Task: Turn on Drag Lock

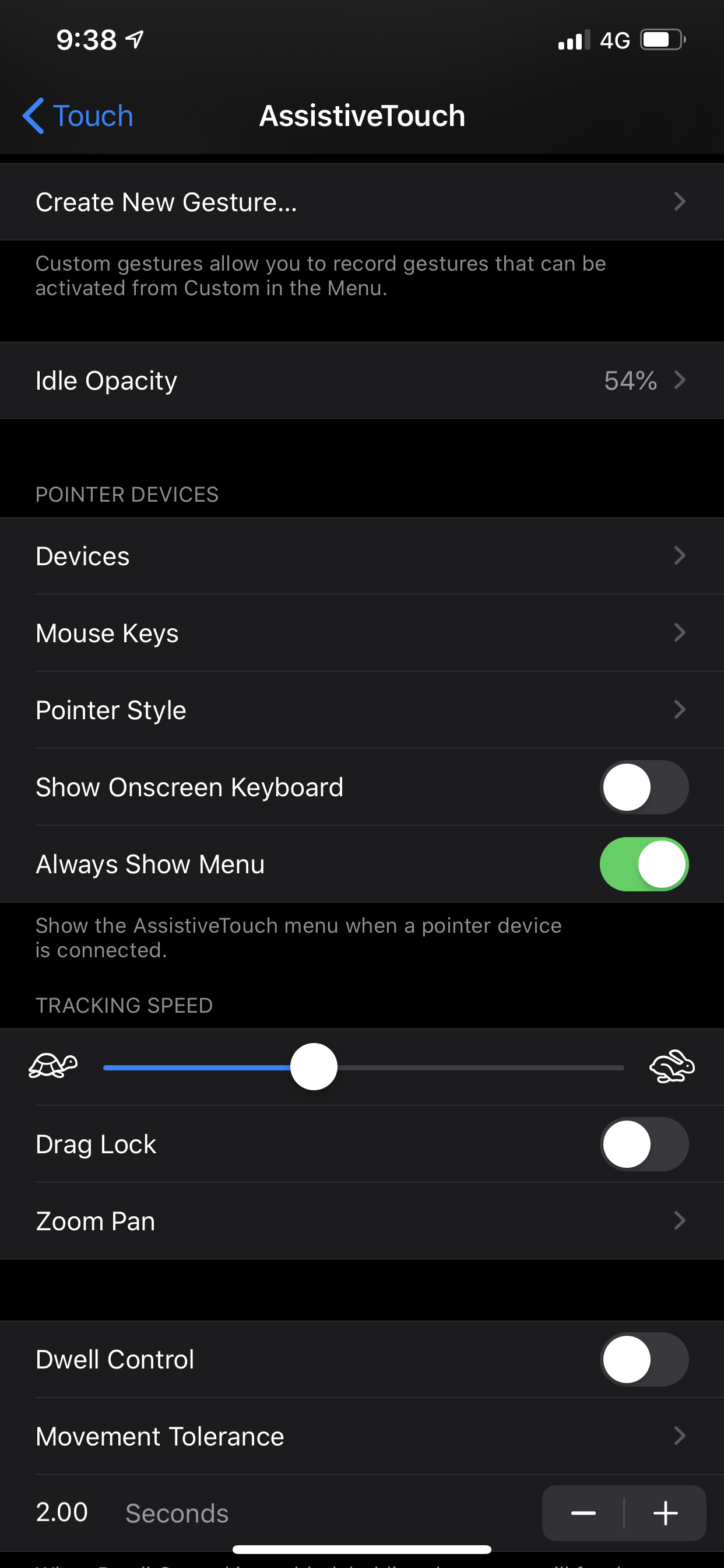Action: click(x=644, y=1144)
